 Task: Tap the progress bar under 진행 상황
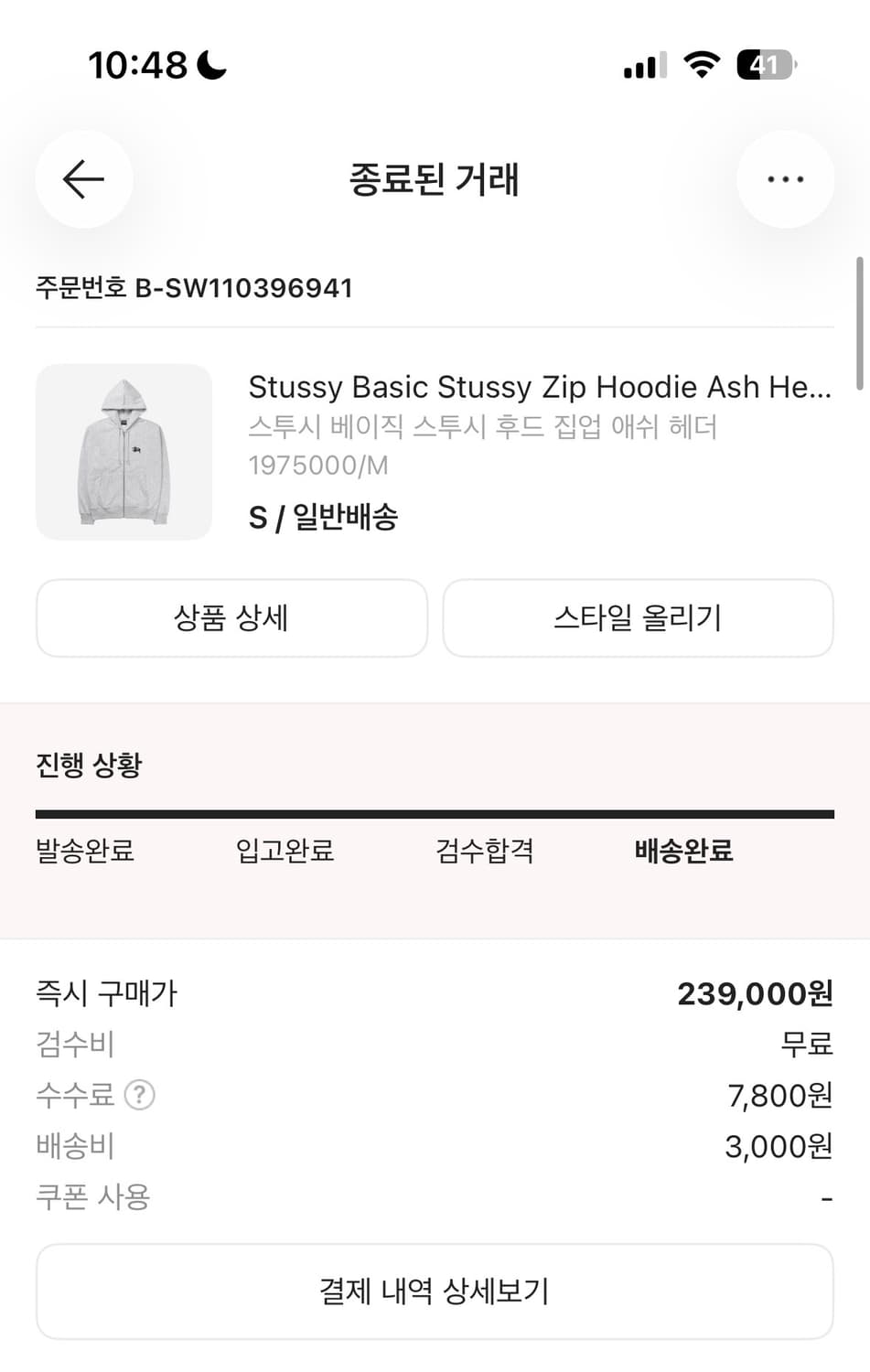pos(435,811)
